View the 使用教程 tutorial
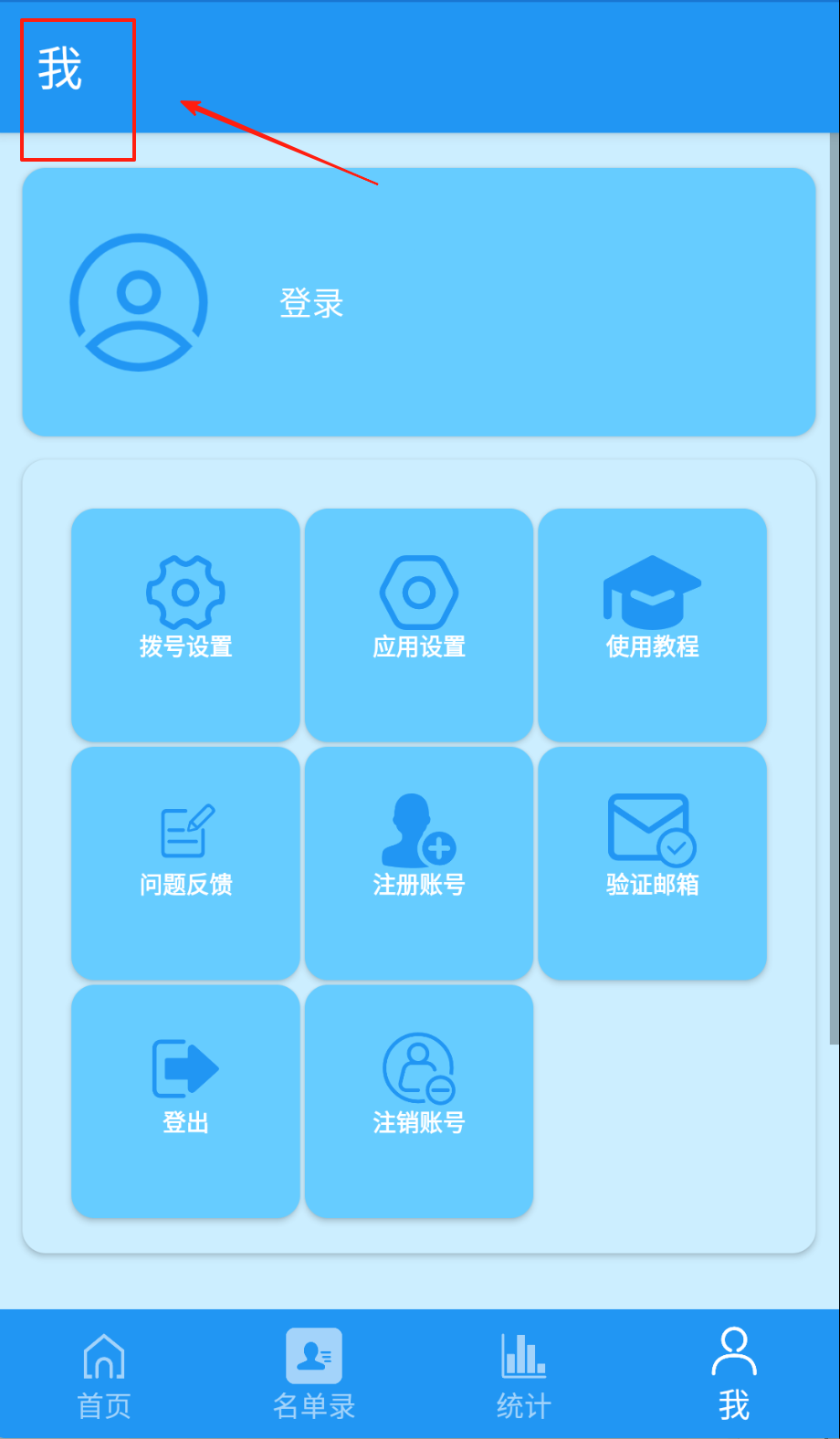Screen dimensions: 840x1439 [x=652, y=610]
